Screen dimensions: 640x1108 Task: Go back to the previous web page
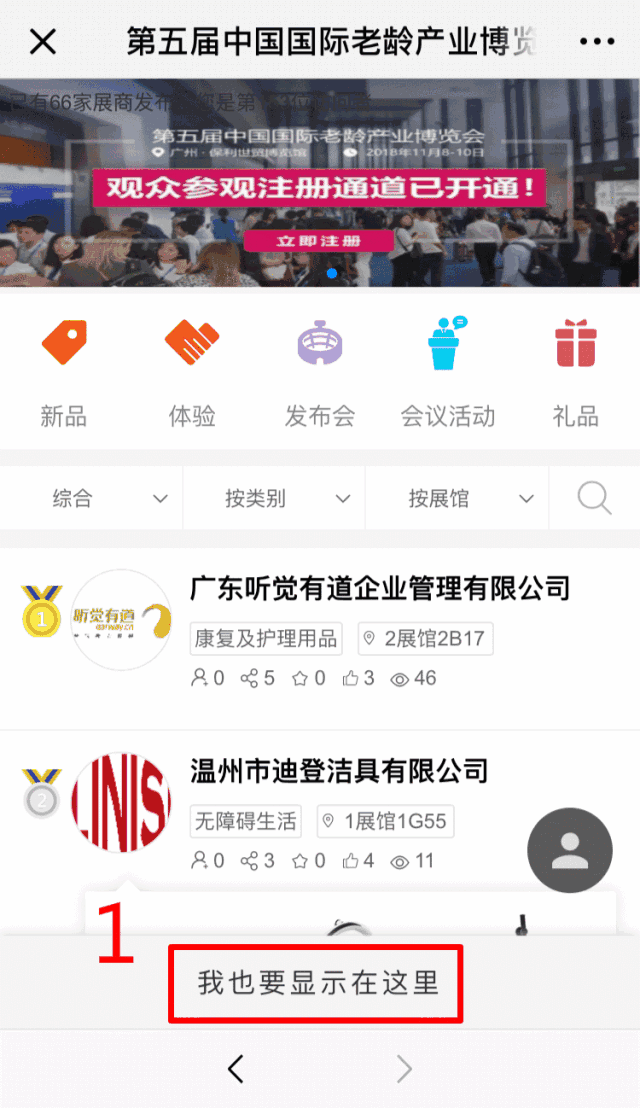point(236,1070)
